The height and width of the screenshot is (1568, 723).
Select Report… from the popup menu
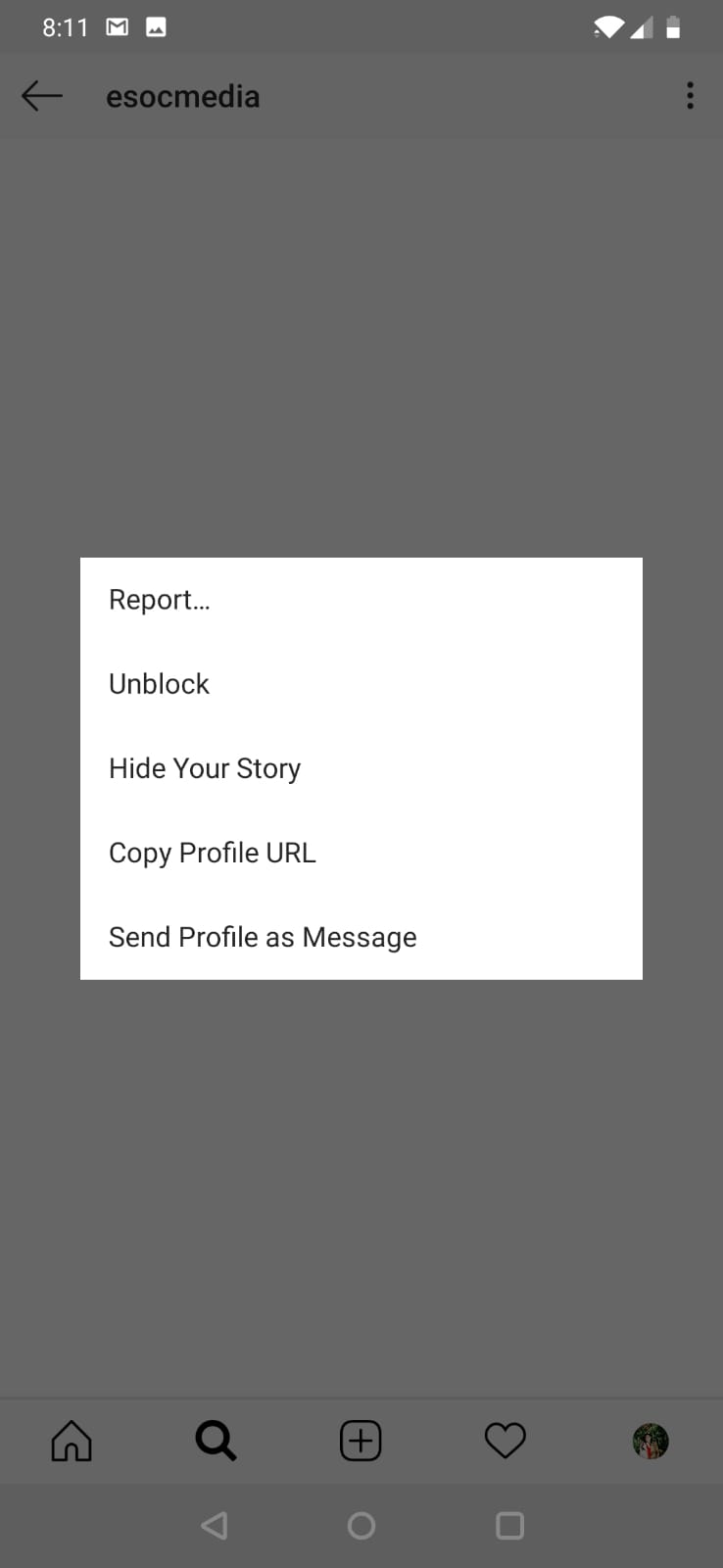[160, 600]
